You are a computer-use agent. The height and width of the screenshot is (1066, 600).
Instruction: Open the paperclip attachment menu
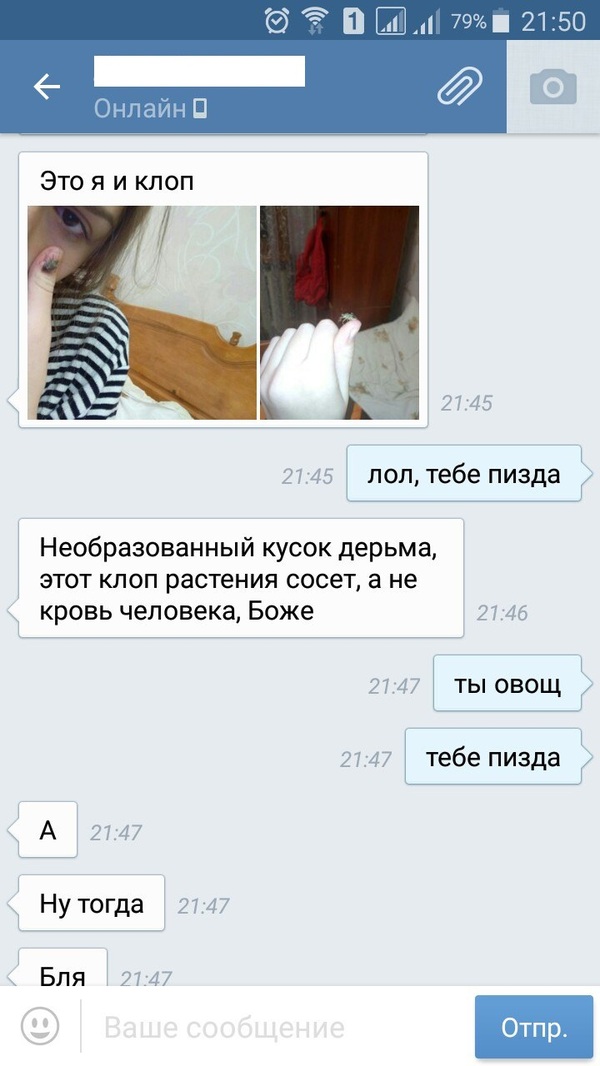(460, 88)
